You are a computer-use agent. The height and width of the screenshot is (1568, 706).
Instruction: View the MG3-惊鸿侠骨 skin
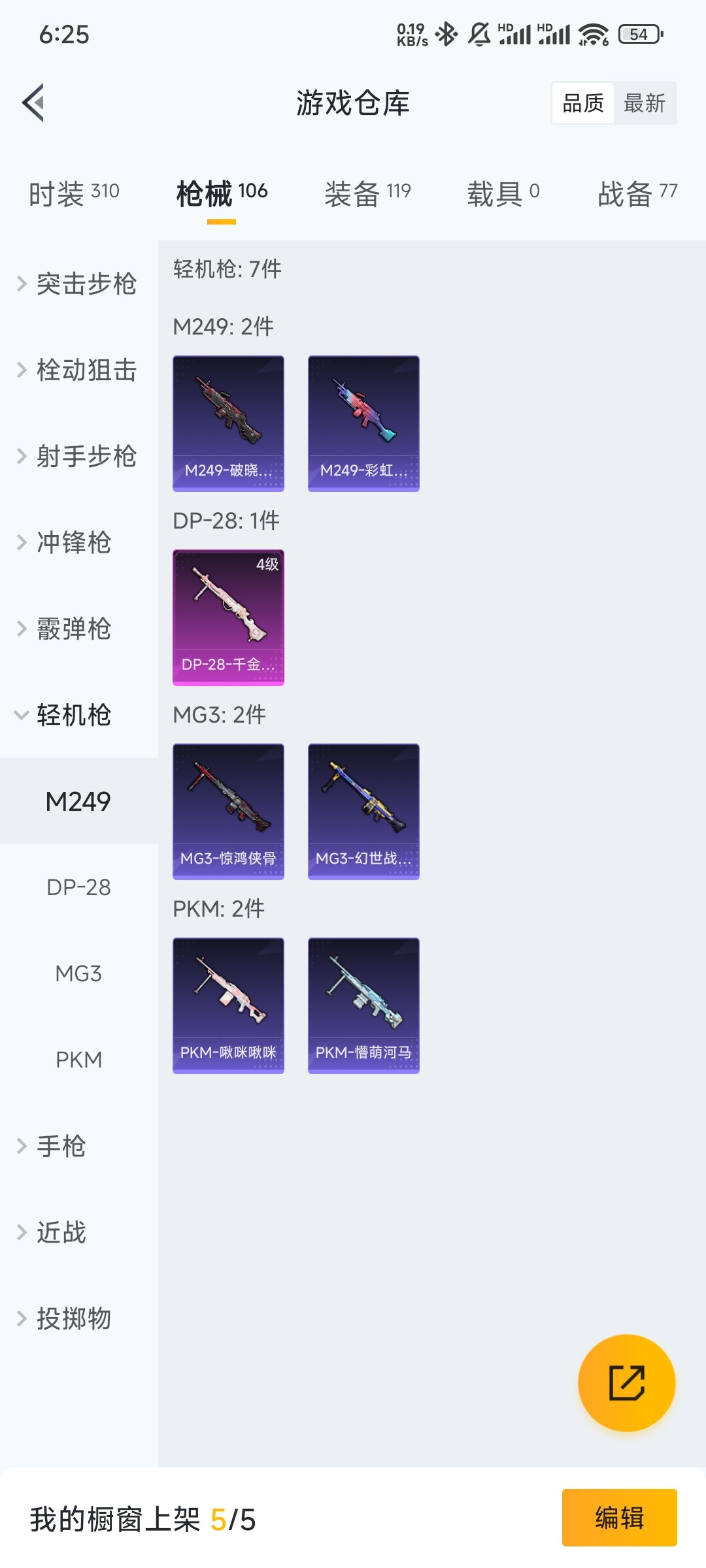(x=228, y=811)
